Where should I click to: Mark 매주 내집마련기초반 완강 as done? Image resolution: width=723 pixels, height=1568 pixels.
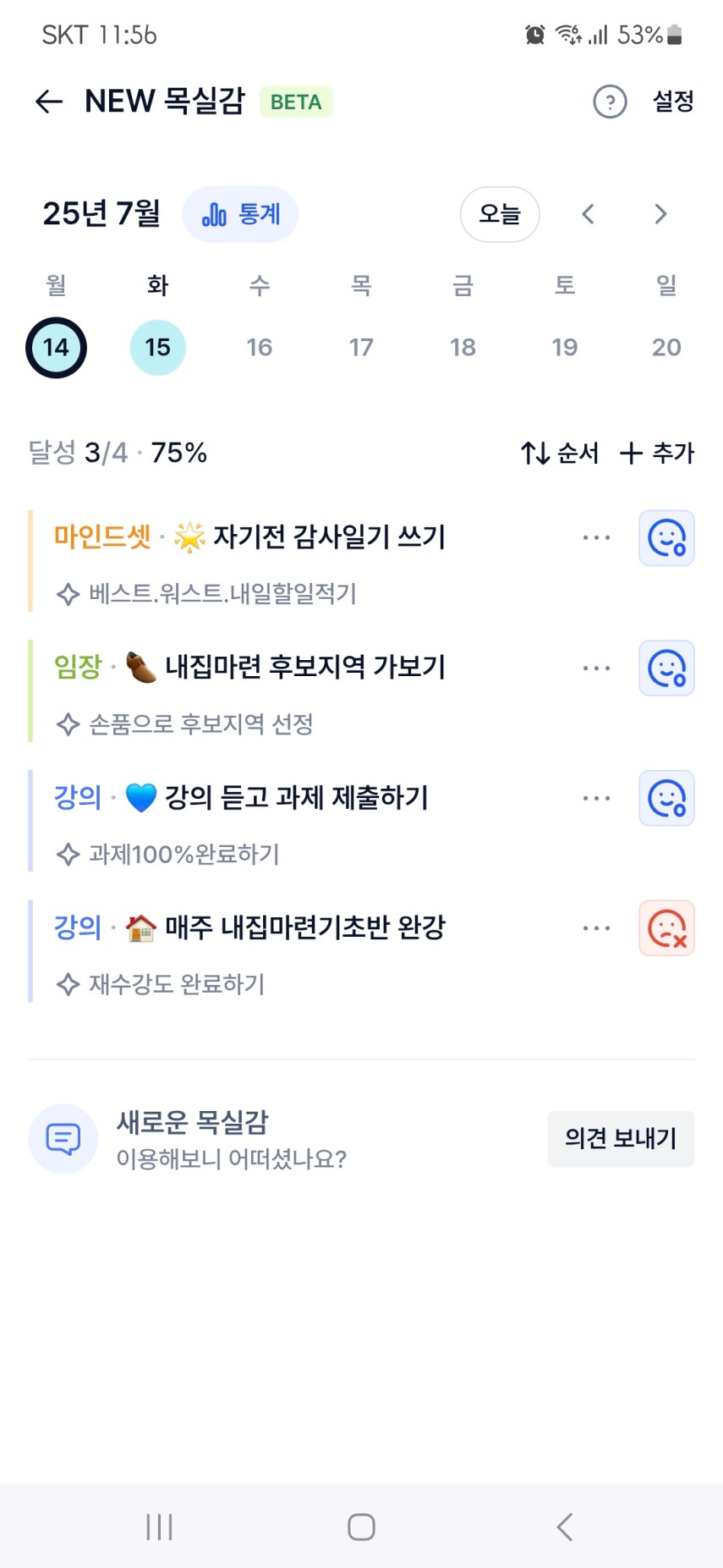(x=666, y=928)
